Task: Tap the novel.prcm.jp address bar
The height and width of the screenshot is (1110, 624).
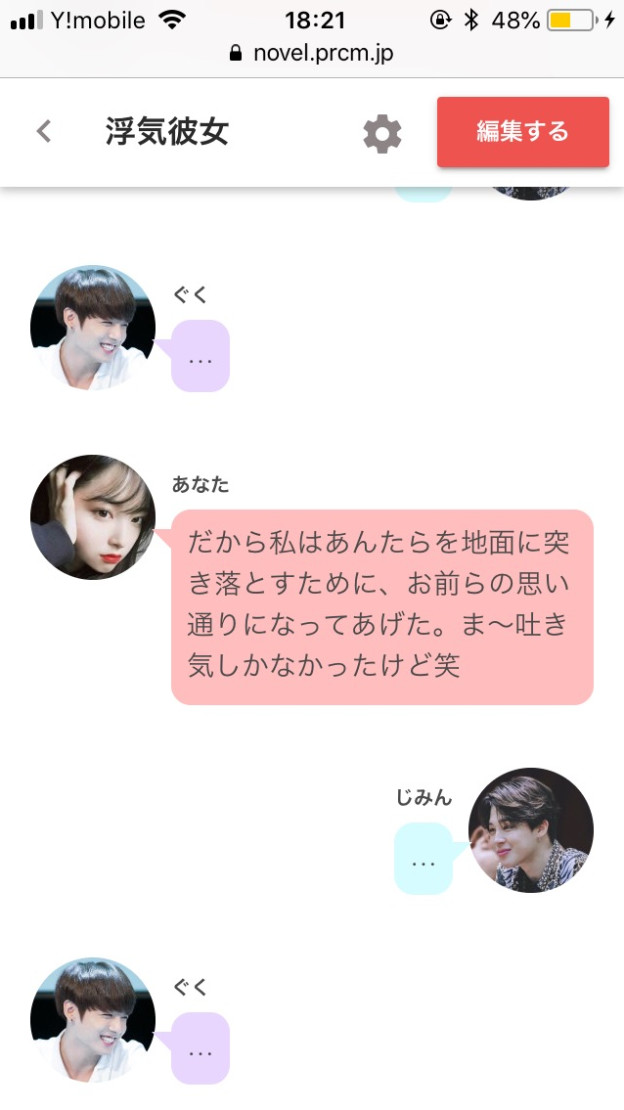Action: (312, 53)
